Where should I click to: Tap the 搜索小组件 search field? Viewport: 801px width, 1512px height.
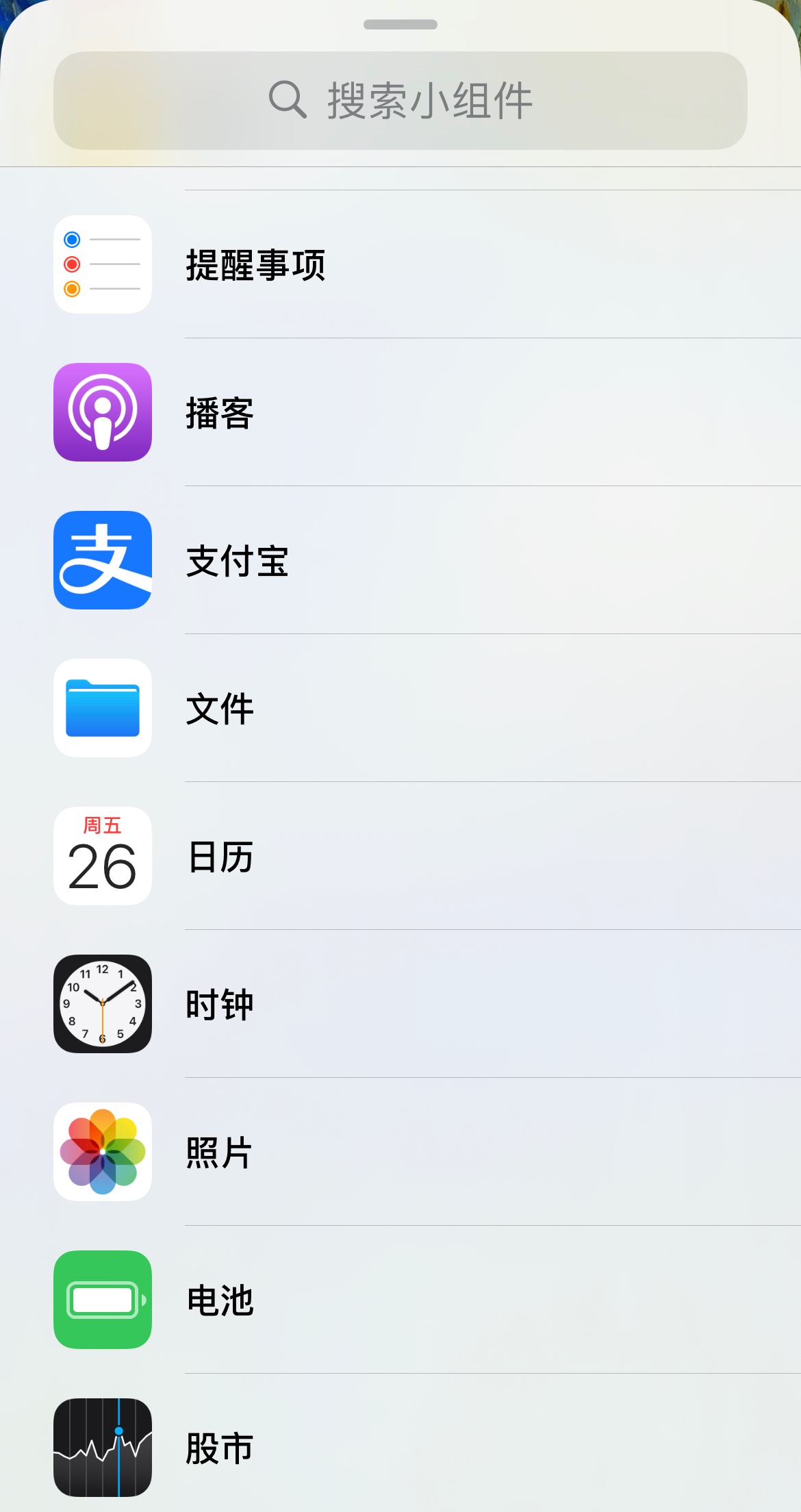(x=400, y=101)
